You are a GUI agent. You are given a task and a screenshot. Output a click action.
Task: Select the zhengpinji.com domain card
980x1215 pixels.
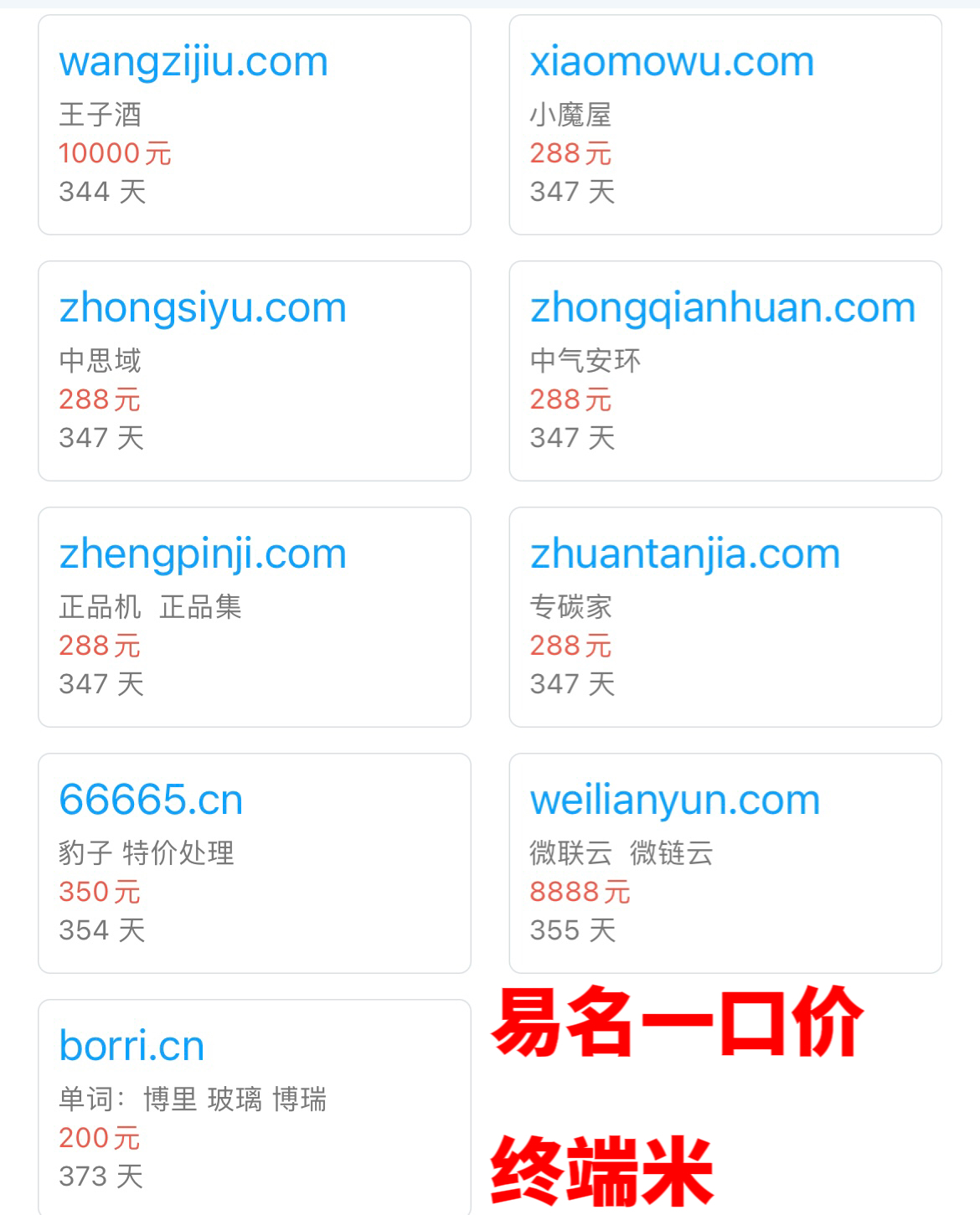(203, 554)
